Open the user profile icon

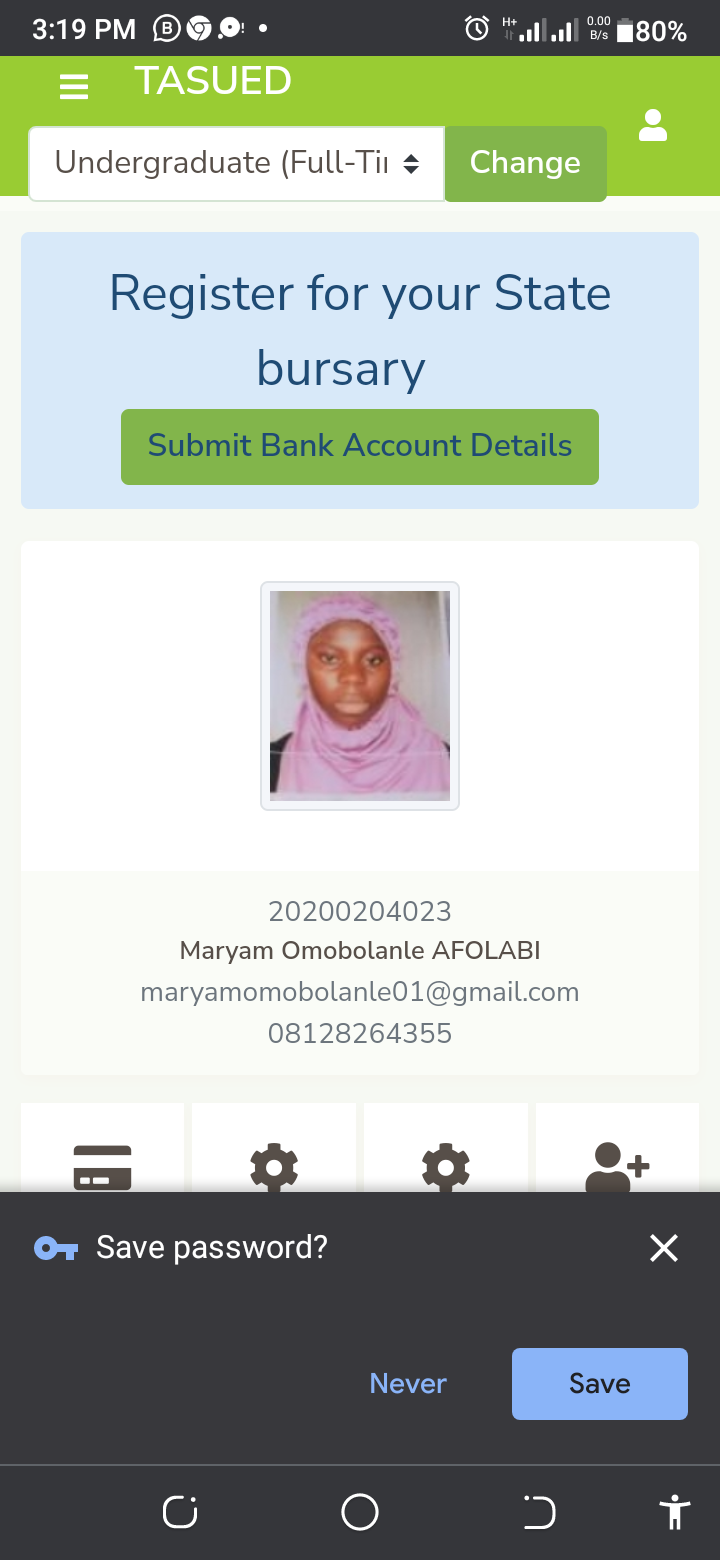point(653,126)
